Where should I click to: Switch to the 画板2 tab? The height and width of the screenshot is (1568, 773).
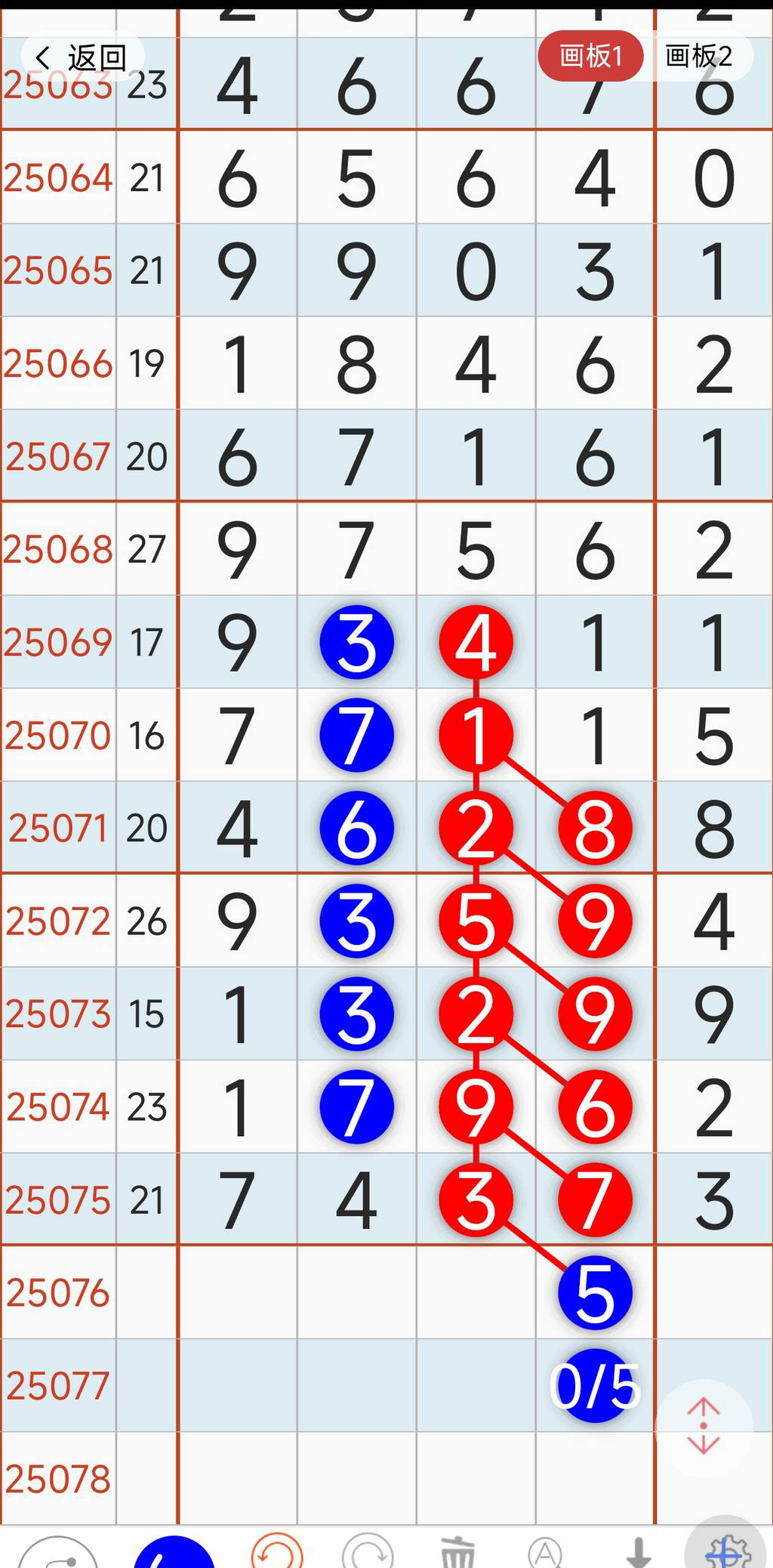[698, 56]
